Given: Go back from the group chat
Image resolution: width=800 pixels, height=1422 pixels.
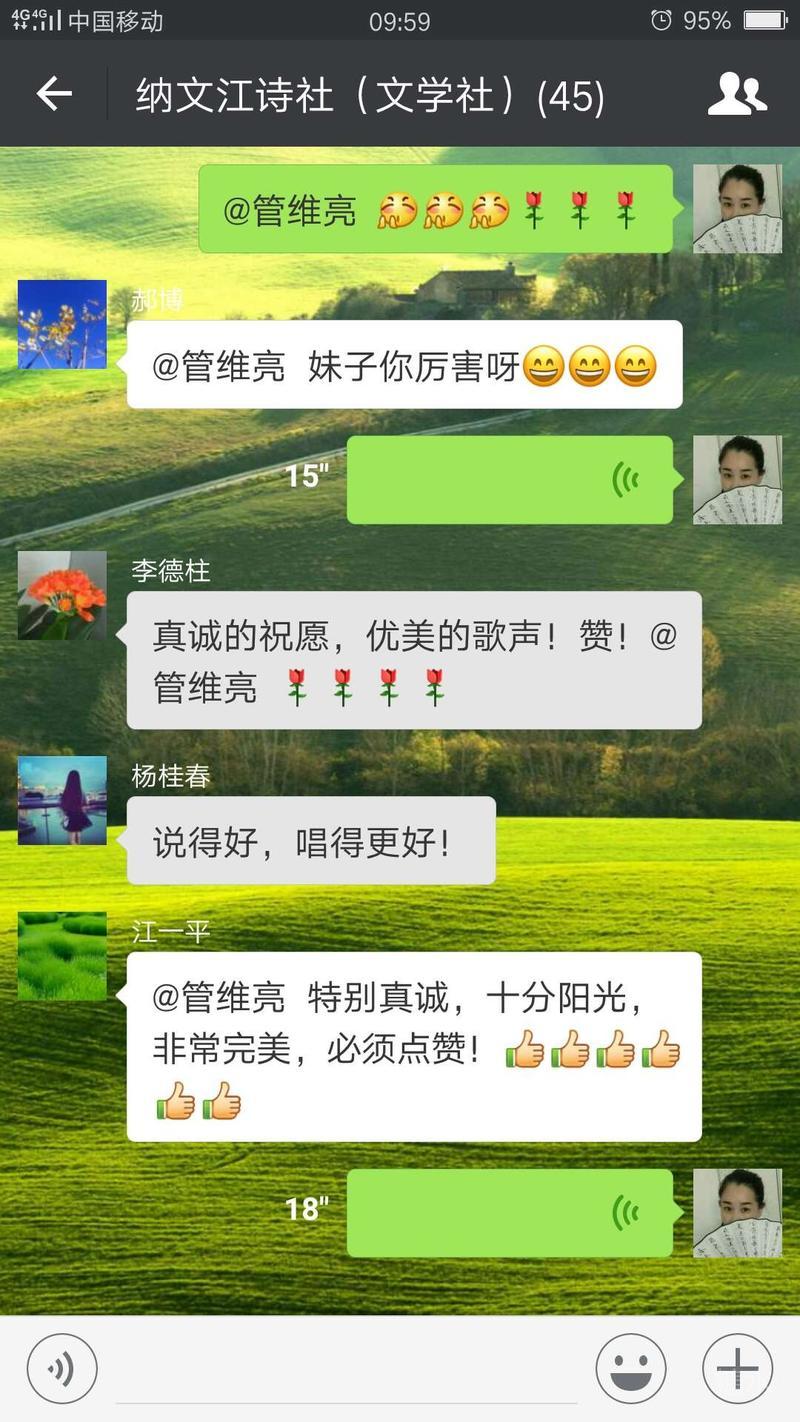Looking at the screenshot, I should [54, 95].
